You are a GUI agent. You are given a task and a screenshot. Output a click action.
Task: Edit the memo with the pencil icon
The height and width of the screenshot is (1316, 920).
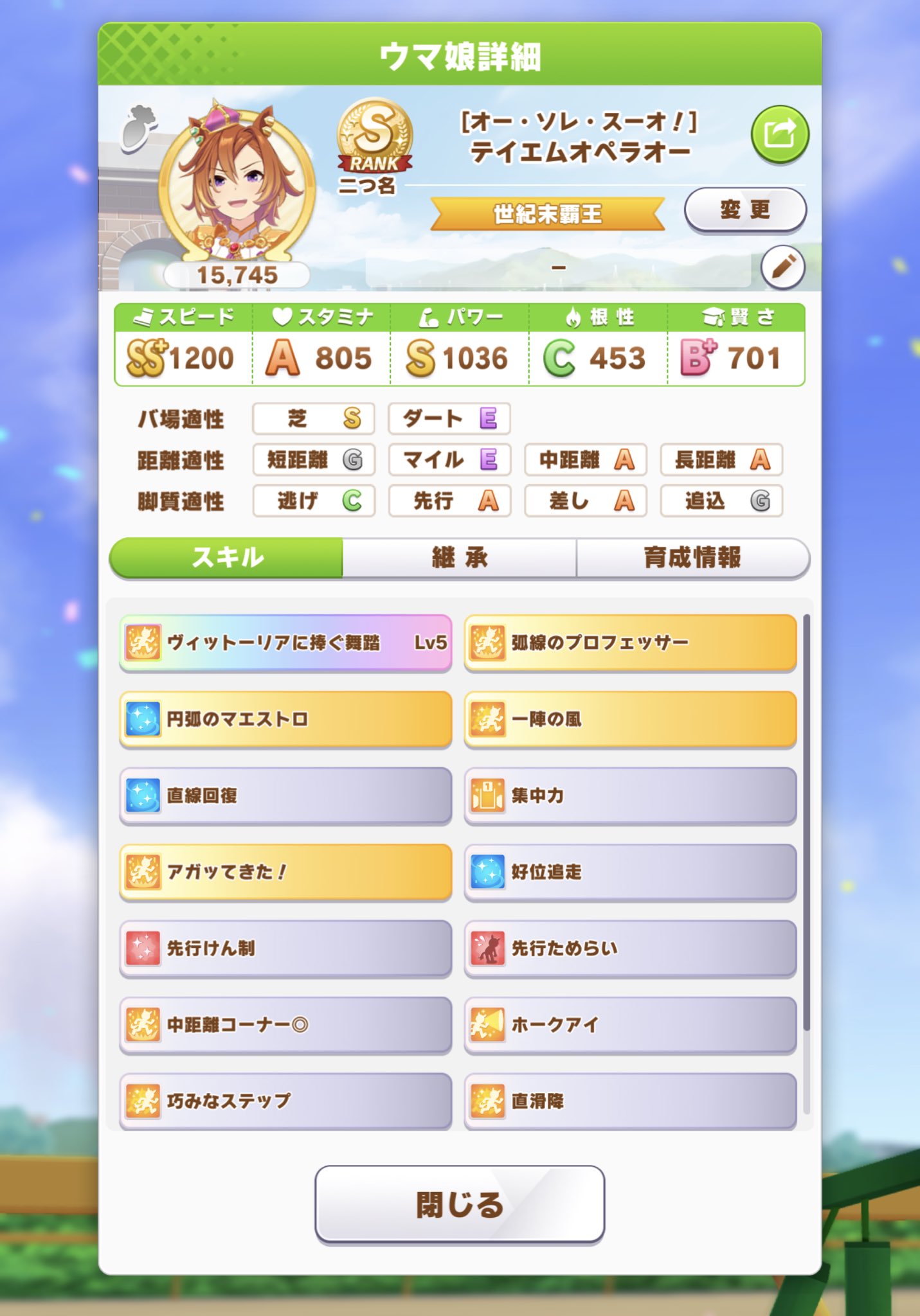(x=782, y=267)
